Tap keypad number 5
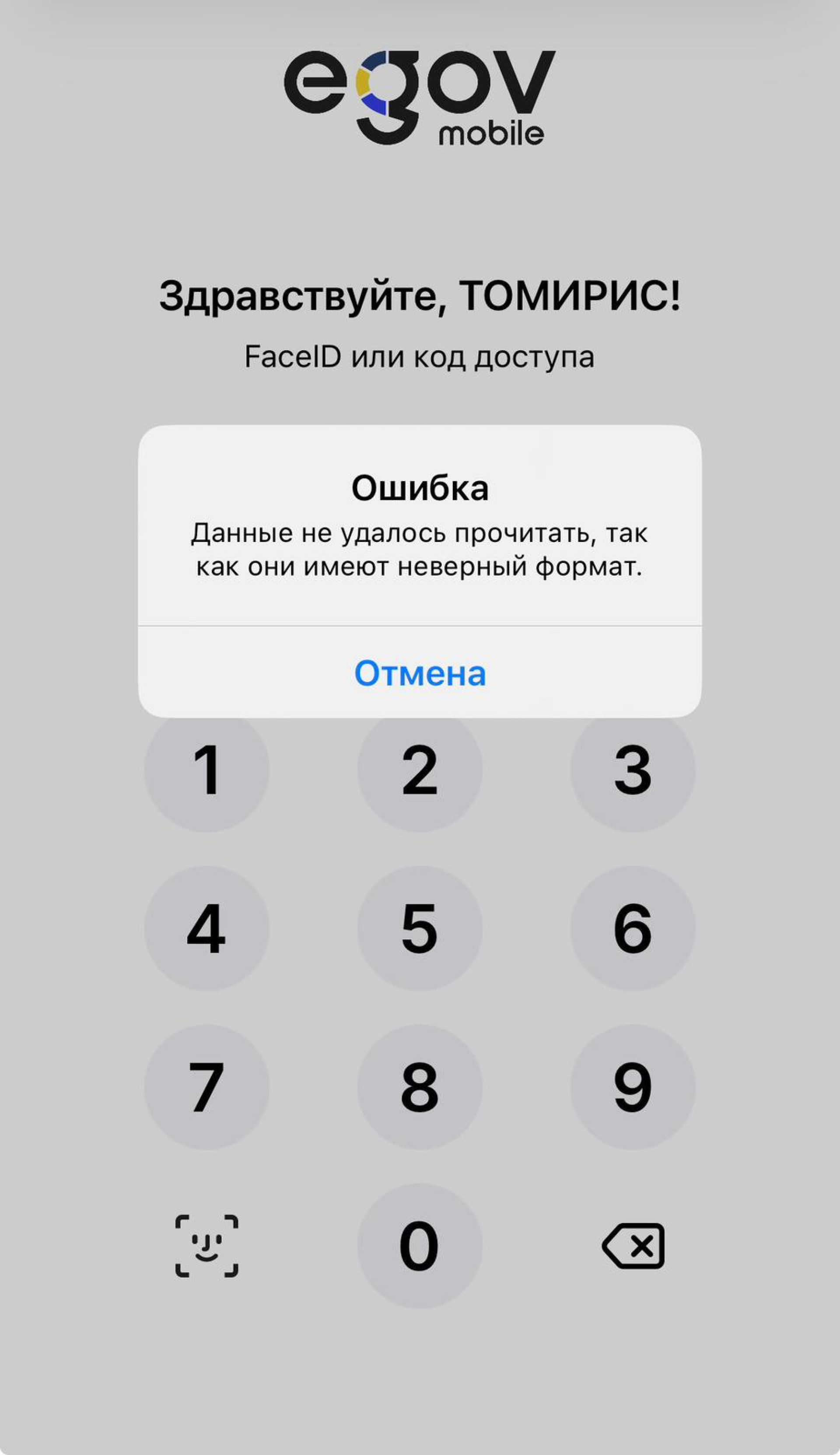 pyautogui.click(x=420, y=929)
